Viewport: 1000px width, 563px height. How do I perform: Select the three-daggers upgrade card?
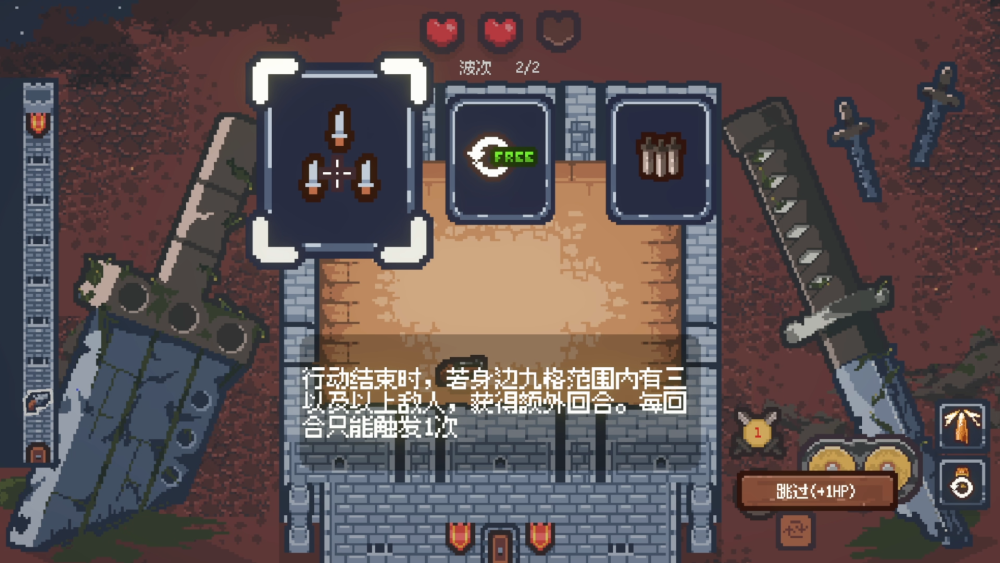[x=339, y=157]
